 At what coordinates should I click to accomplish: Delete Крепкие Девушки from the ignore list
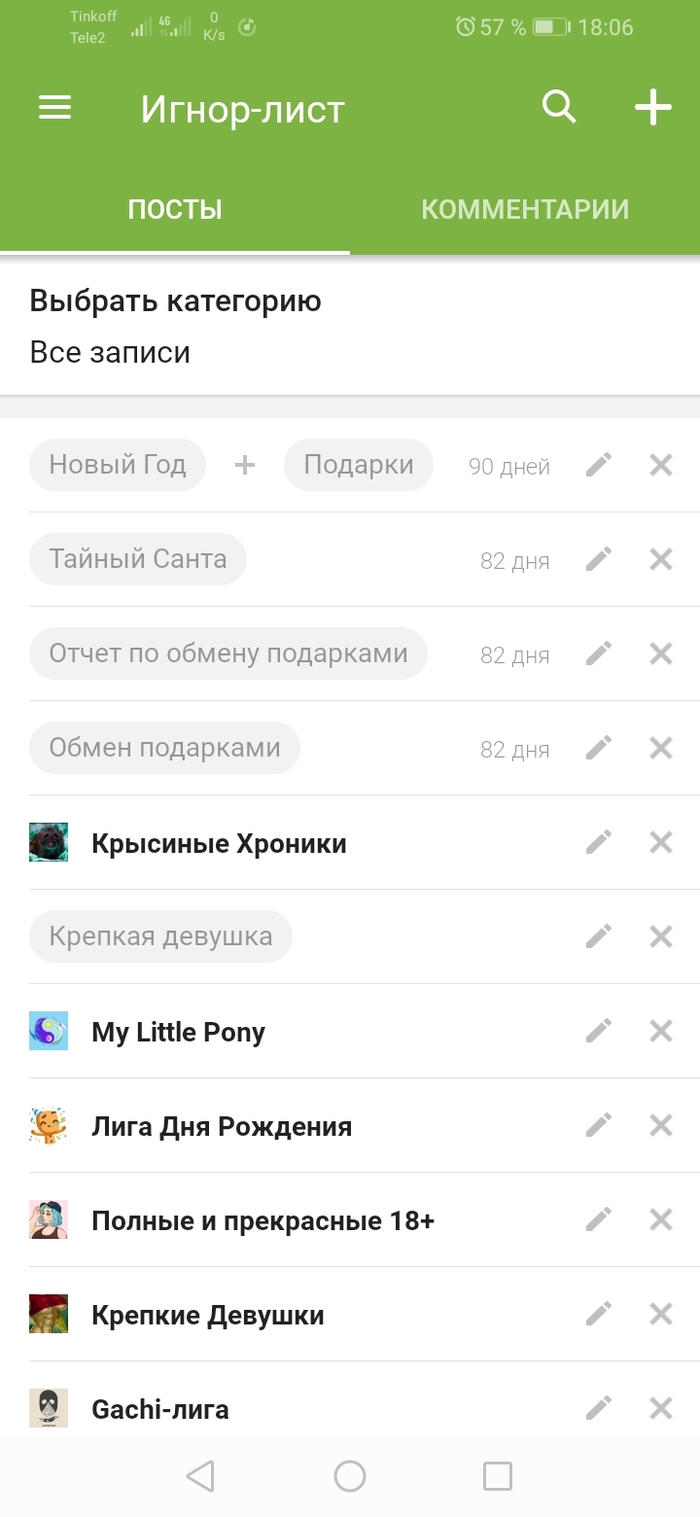[x=661, y=1314]
